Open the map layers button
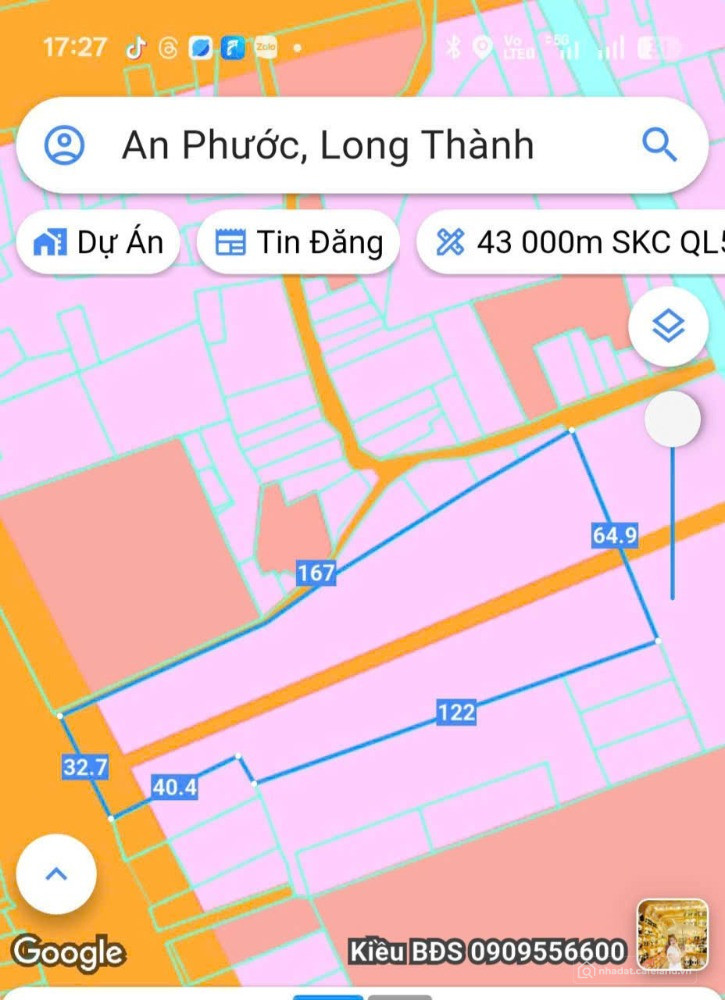The height and width of the screenshot is (1000, 725). [x=668, y=326]
